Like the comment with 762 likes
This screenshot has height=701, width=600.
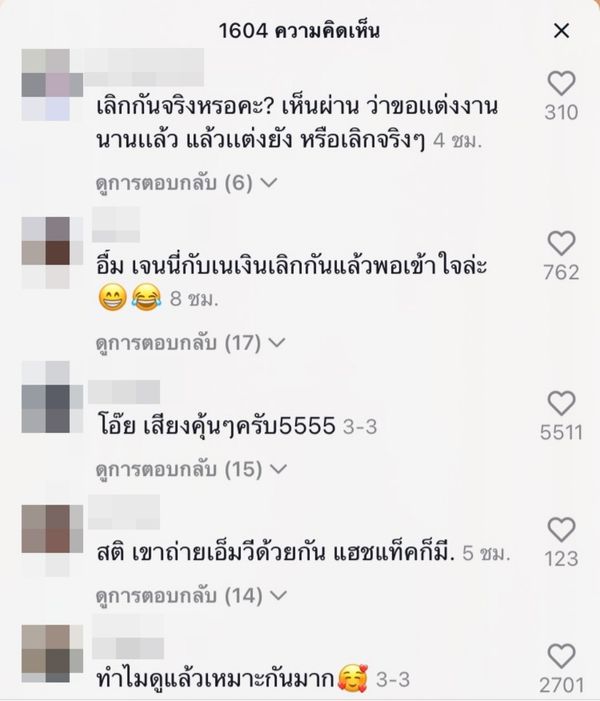coord(562,243)
